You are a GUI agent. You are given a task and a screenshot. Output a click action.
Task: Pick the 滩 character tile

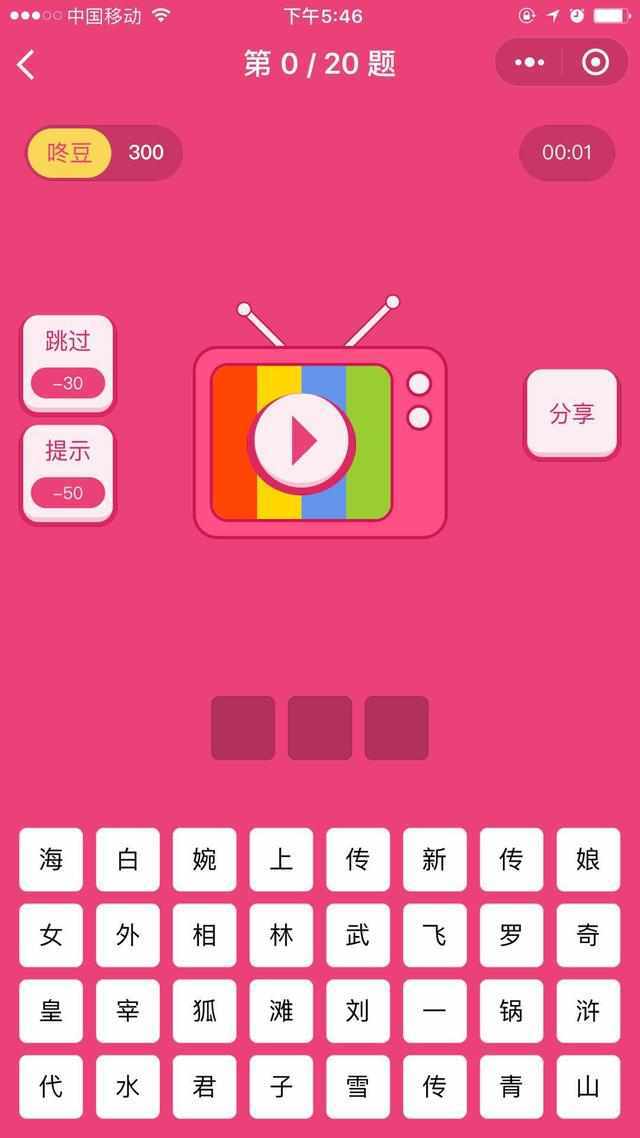(281, 1011)
